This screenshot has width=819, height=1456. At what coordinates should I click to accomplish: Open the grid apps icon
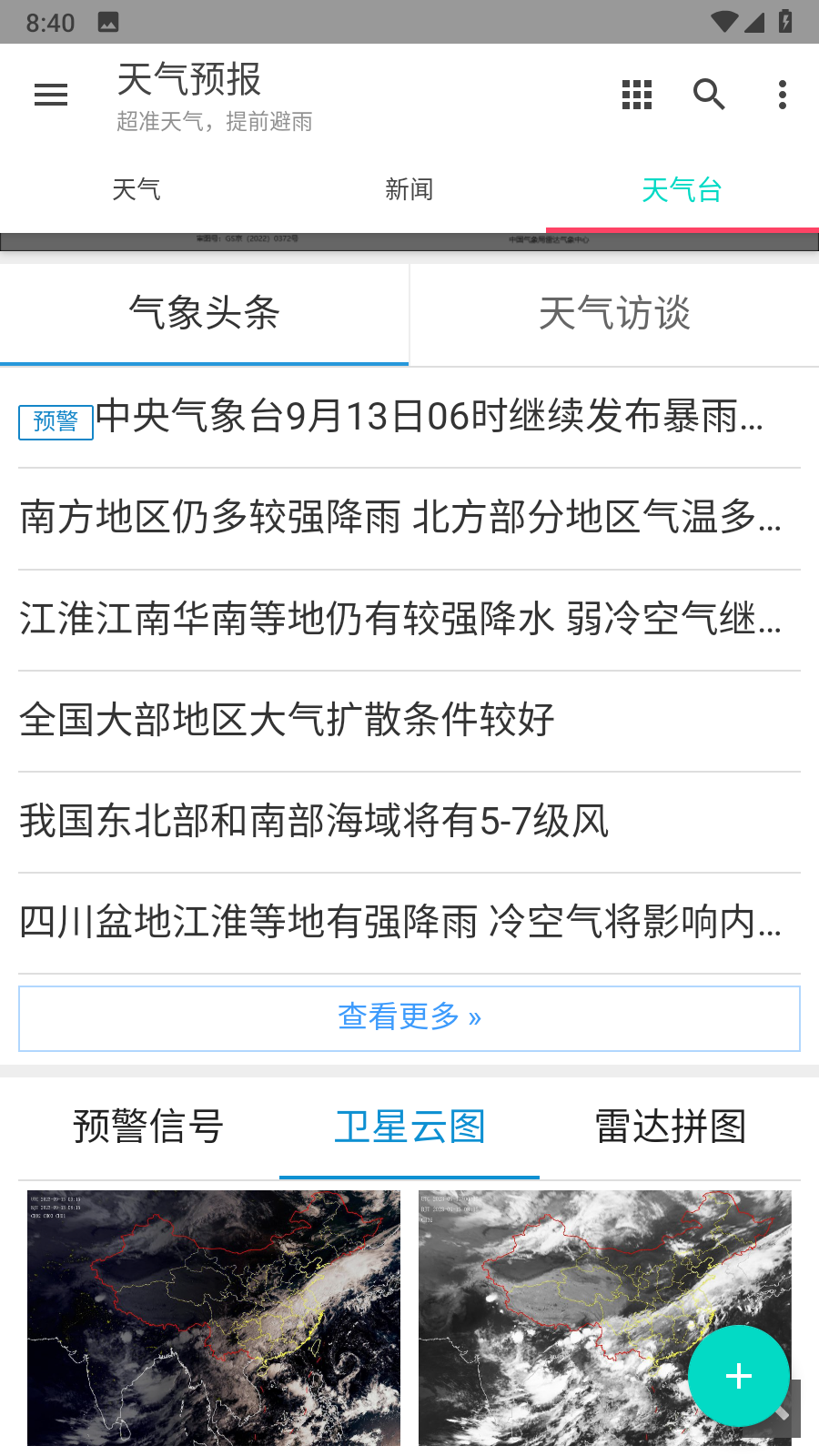(x=637, y=95)
